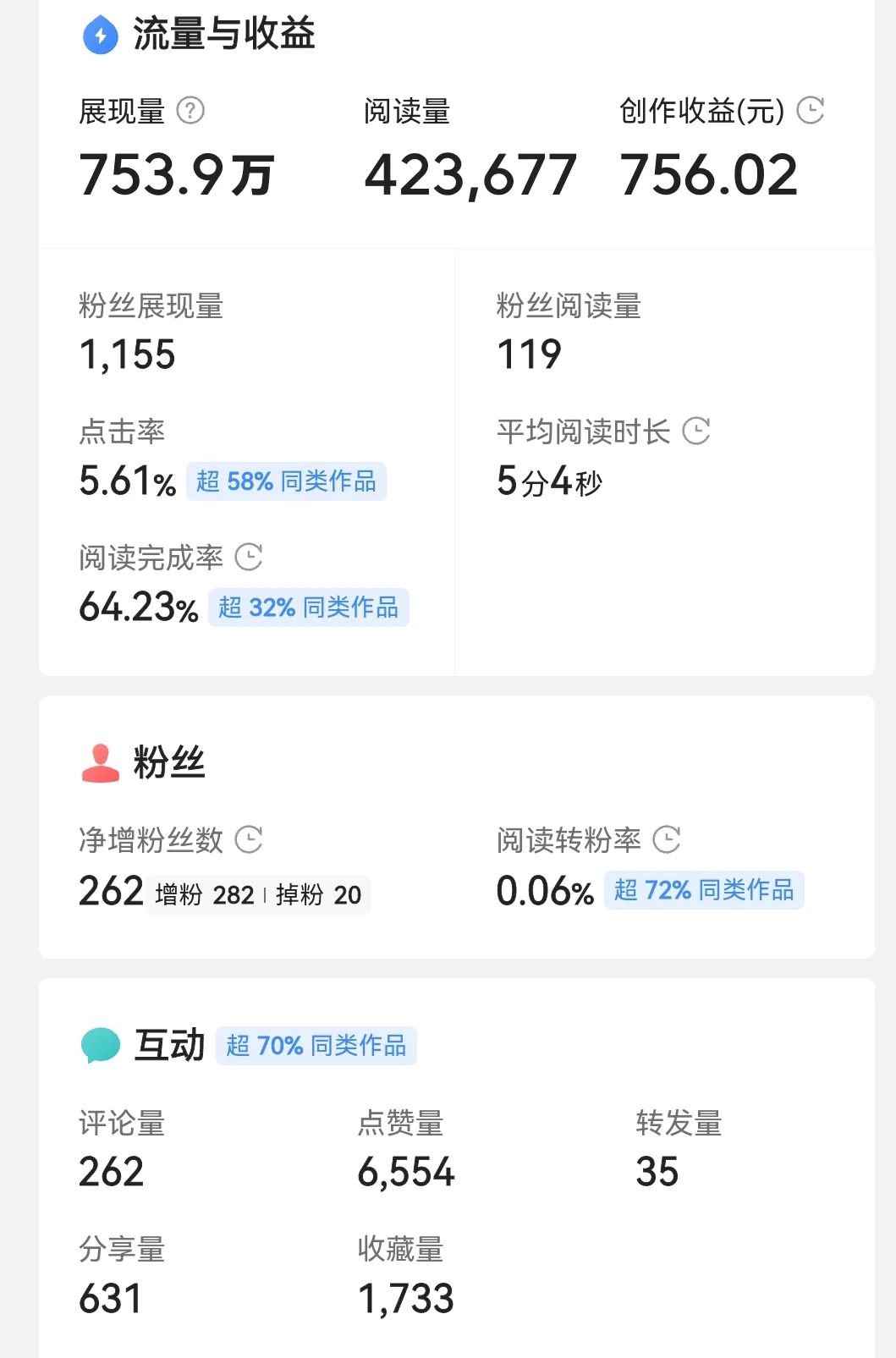Click the 超 32% 同类作品 badge
The image size is (896, 1358).
(309, 607)
